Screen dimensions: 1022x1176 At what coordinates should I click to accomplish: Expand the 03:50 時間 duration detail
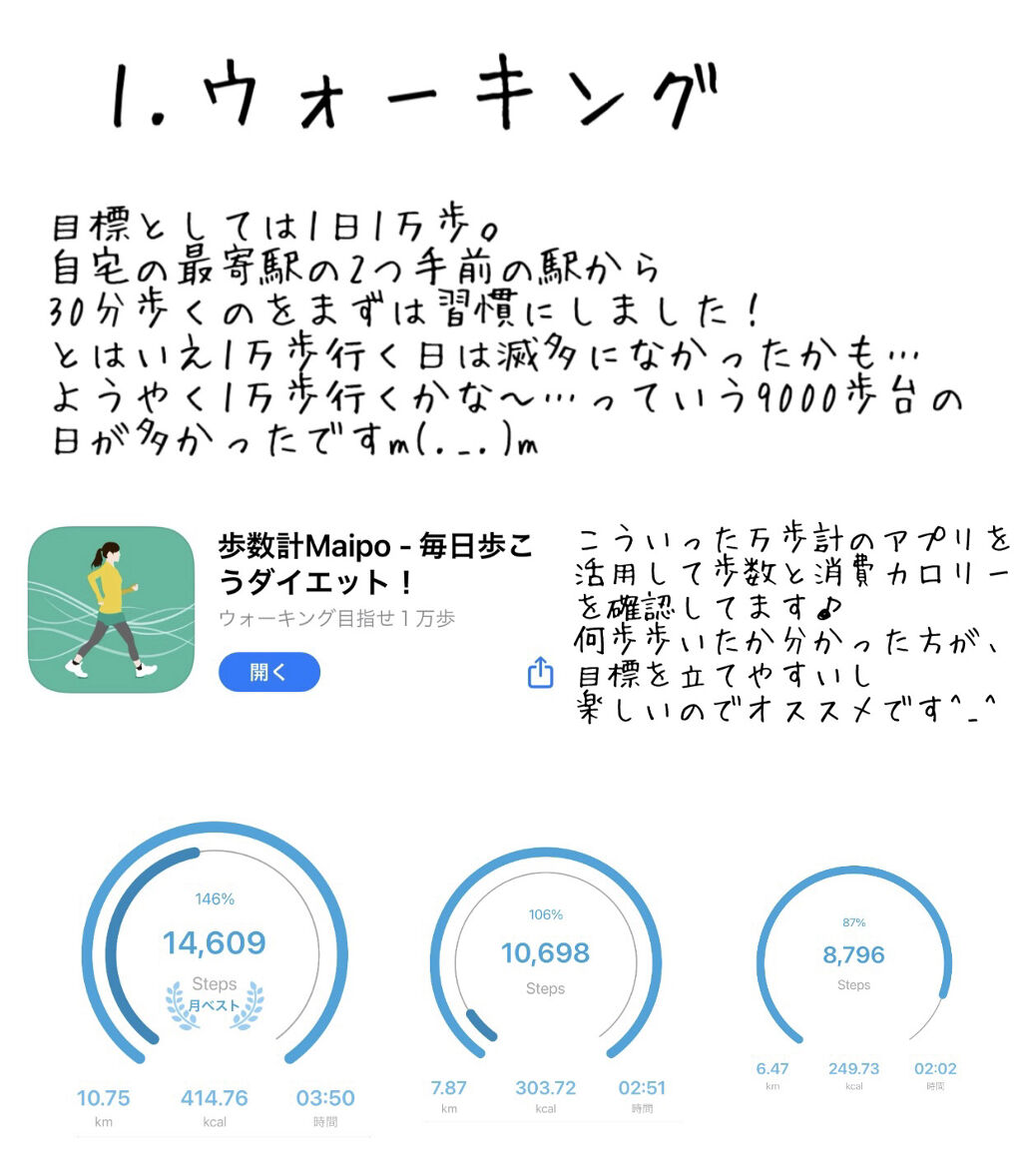point(326,1106)
